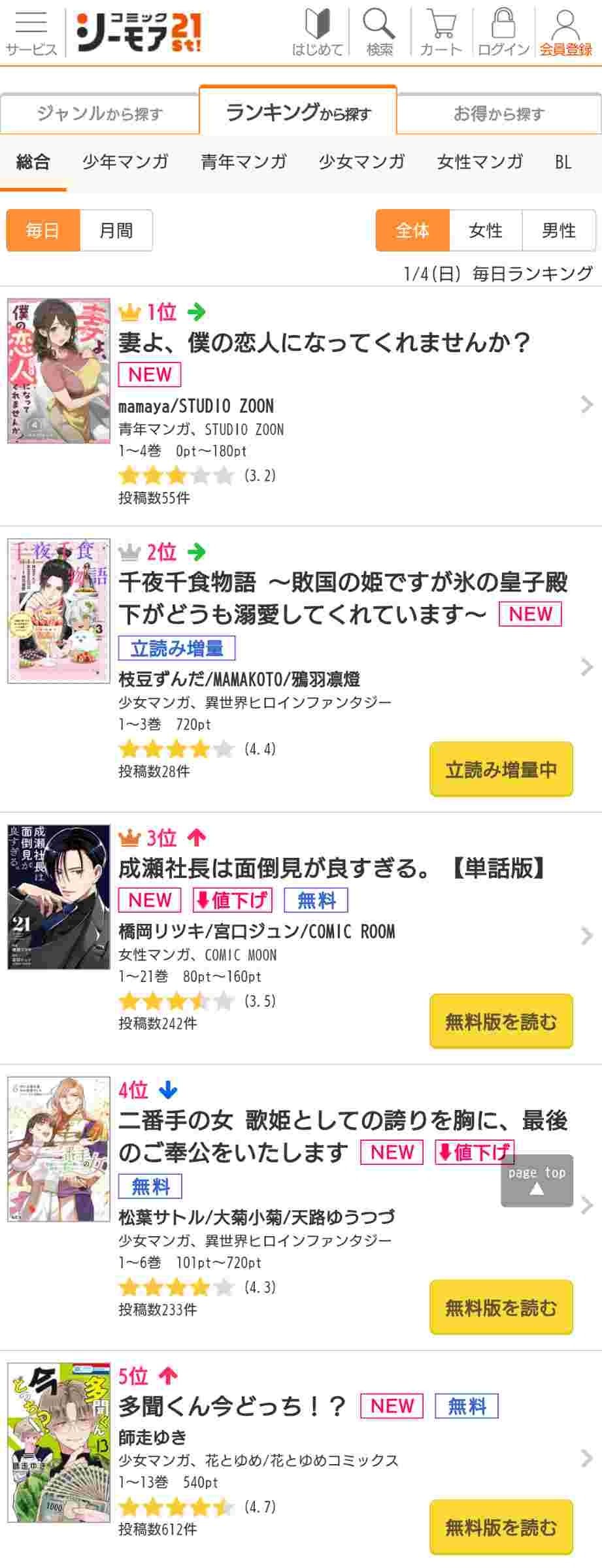The image size is (602, 1568).
Task: Open 会員登録 member registration
Action: point(565,32)
